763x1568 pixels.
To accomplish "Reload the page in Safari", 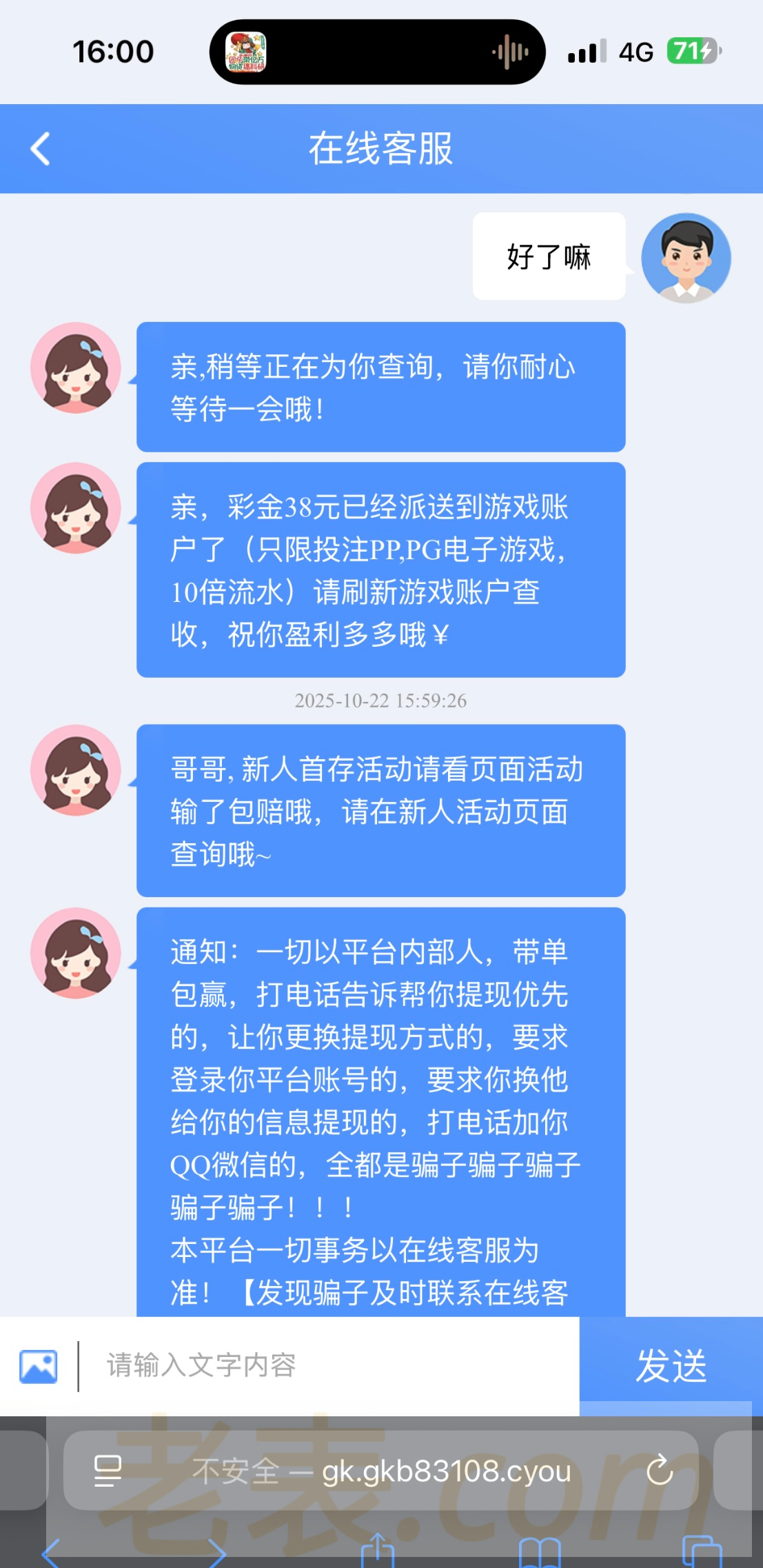I will coord(659,1470).
